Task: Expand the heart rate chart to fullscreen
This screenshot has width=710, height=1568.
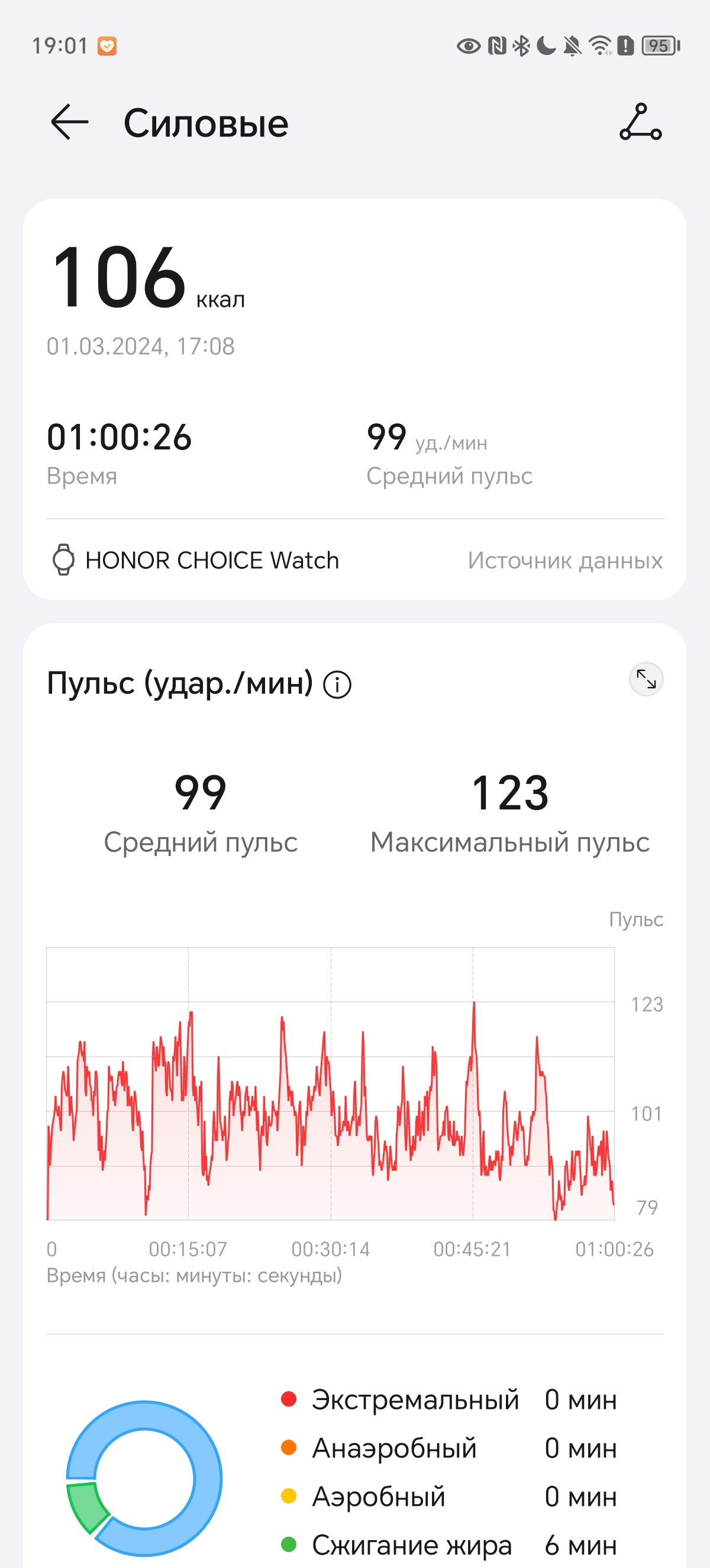Action: pos(646,679)
